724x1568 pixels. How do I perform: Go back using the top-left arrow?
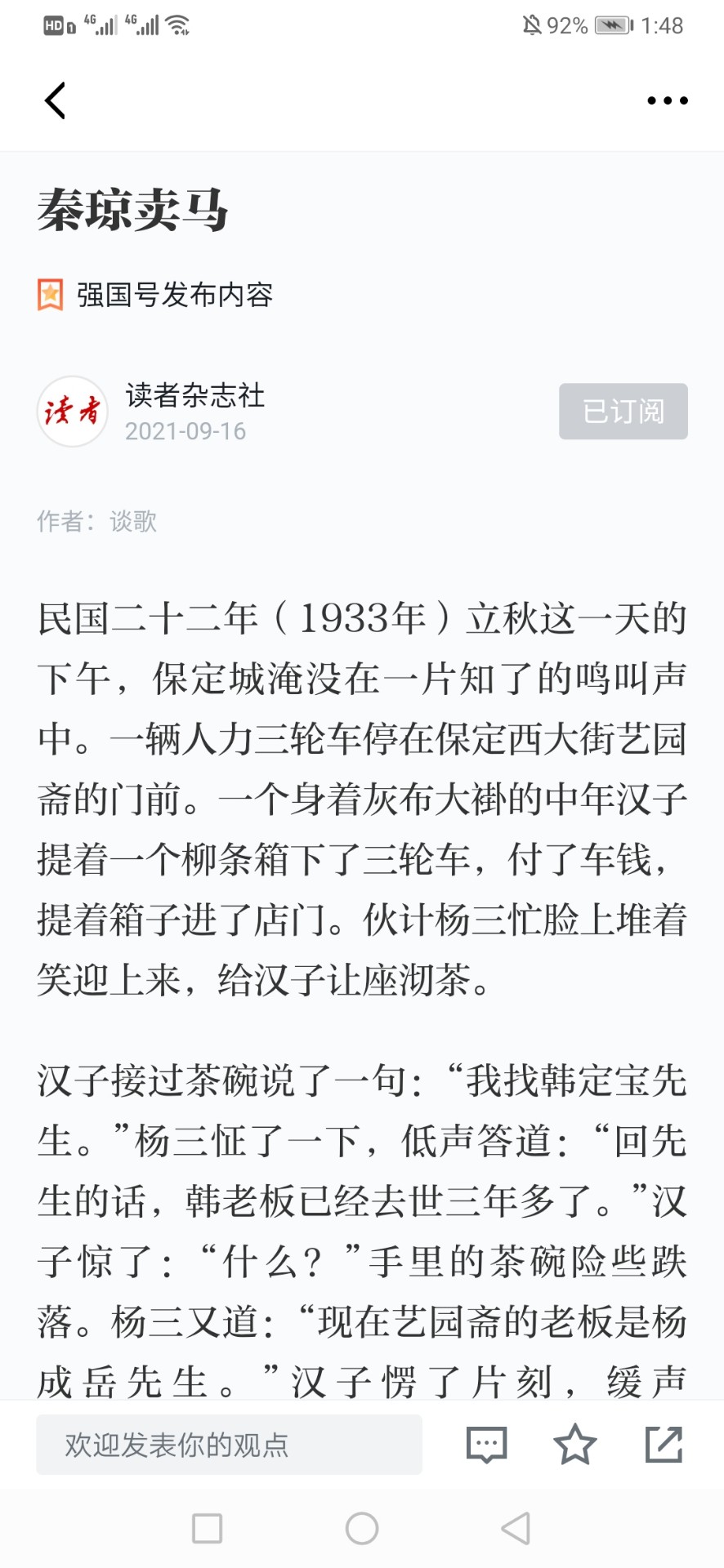[x=55, y=100]
